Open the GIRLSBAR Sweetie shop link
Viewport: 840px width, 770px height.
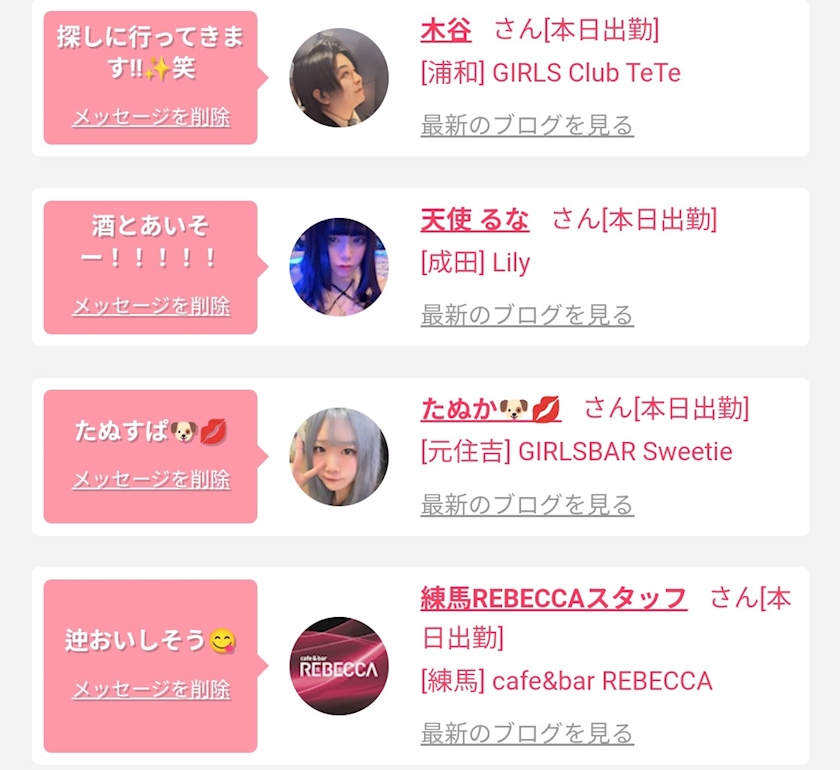click(x=576, y=452)
